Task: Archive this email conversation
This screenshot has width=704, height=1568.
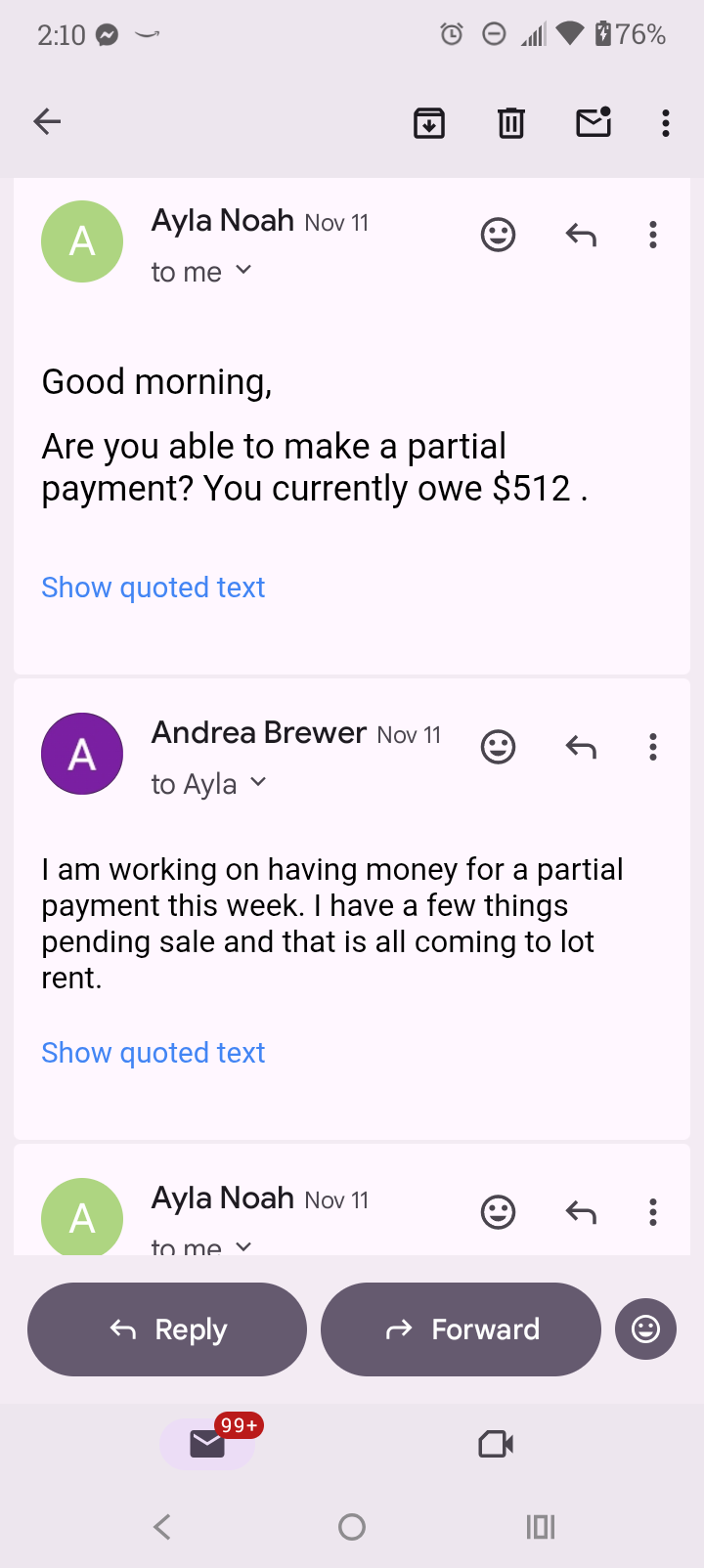Action: pos(429,123)
